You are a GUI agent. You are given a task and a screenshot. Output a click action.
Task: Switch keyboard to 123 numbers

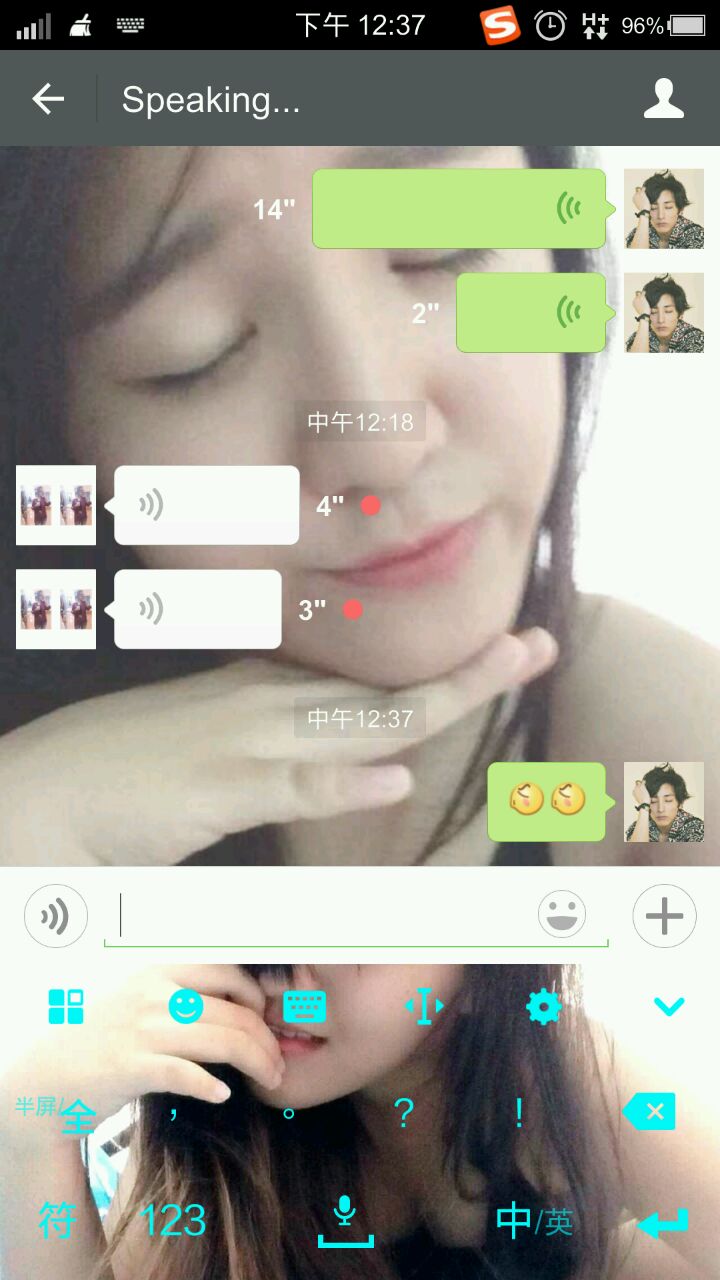coord(173,1221)
